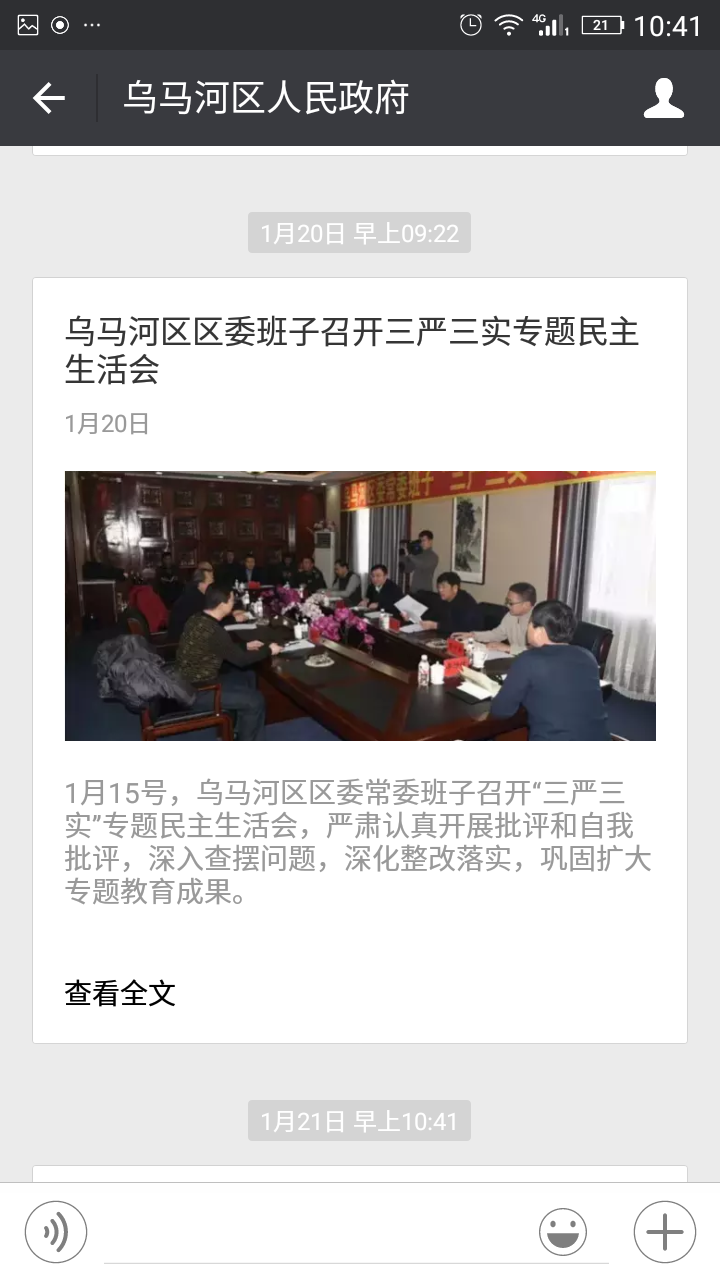Open the plus attachments menu
This screenshot has height=1280, width=720.
[665, 1232]
